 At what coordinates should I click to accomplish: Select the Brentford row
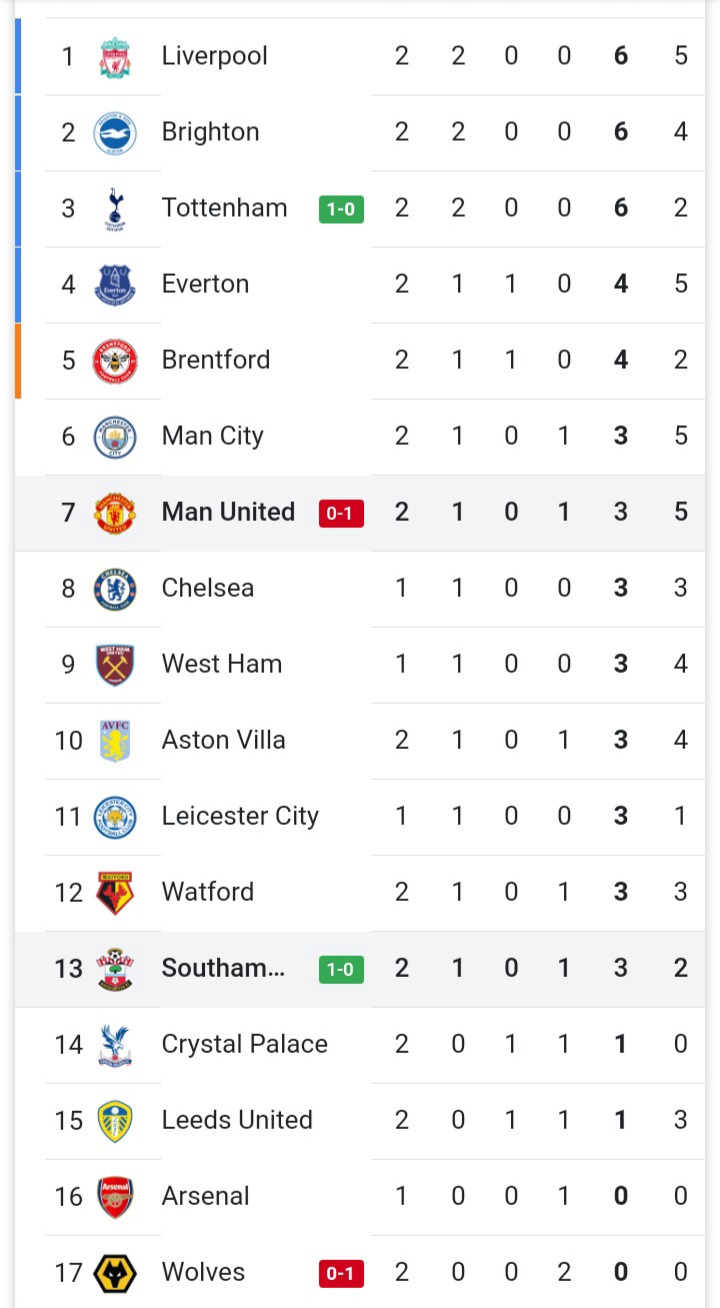tap(360, 361)
